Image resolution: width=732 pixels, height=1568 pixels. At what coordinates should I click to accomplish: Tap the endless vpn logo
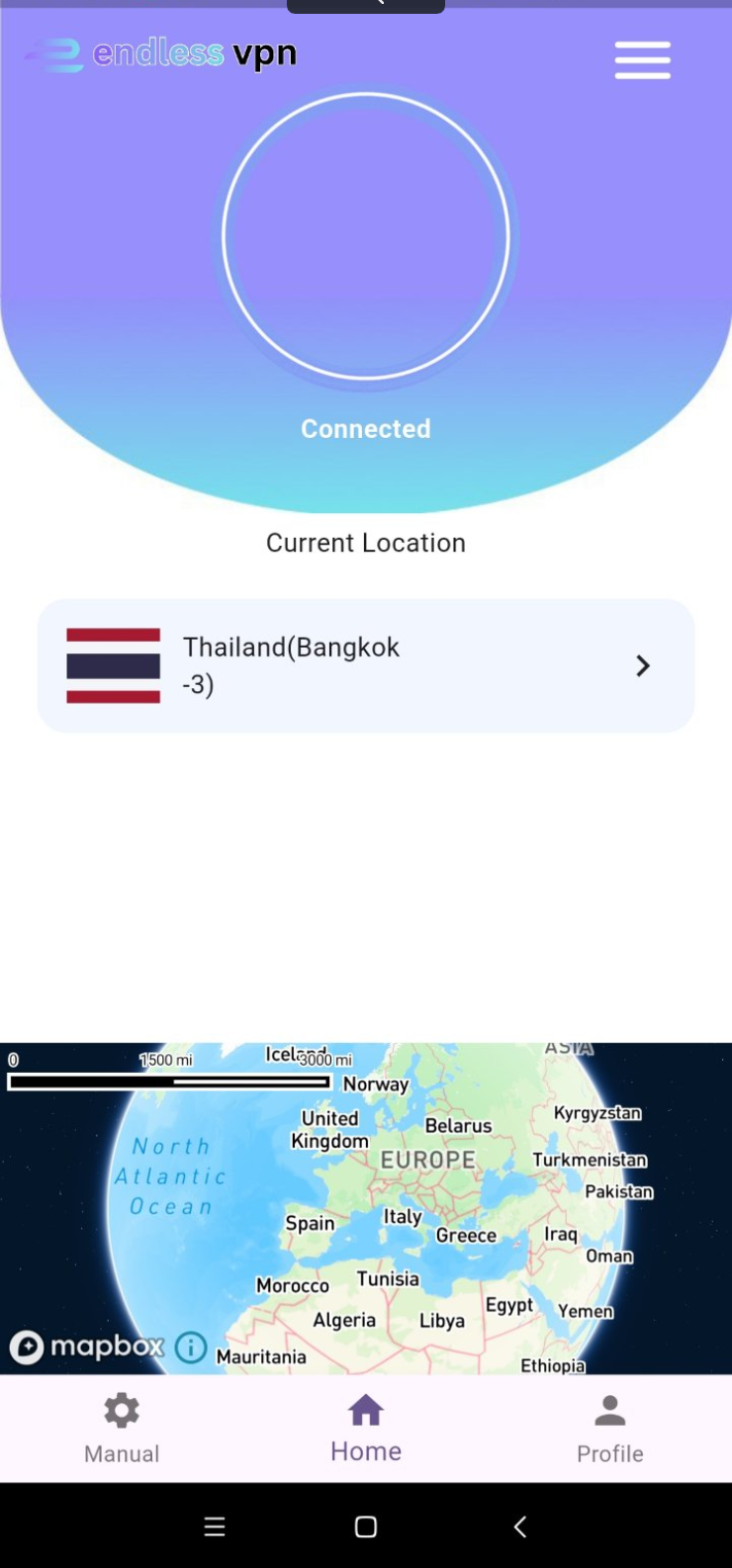[x=158, y=54]
